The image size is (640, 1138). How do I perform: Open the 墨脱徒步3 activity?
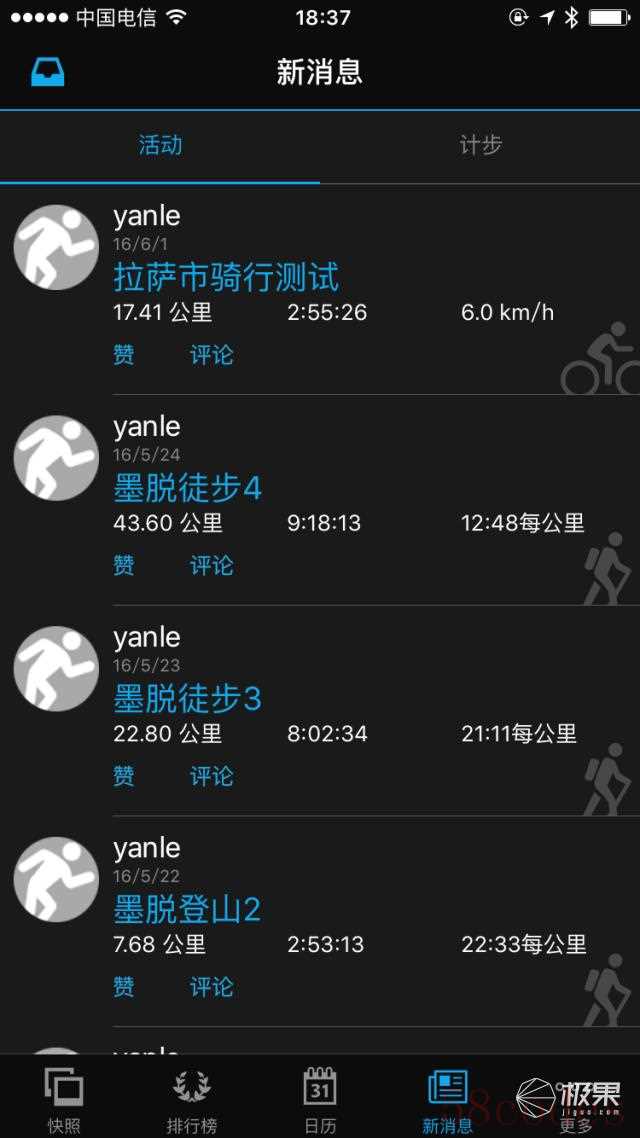point(187,699)
